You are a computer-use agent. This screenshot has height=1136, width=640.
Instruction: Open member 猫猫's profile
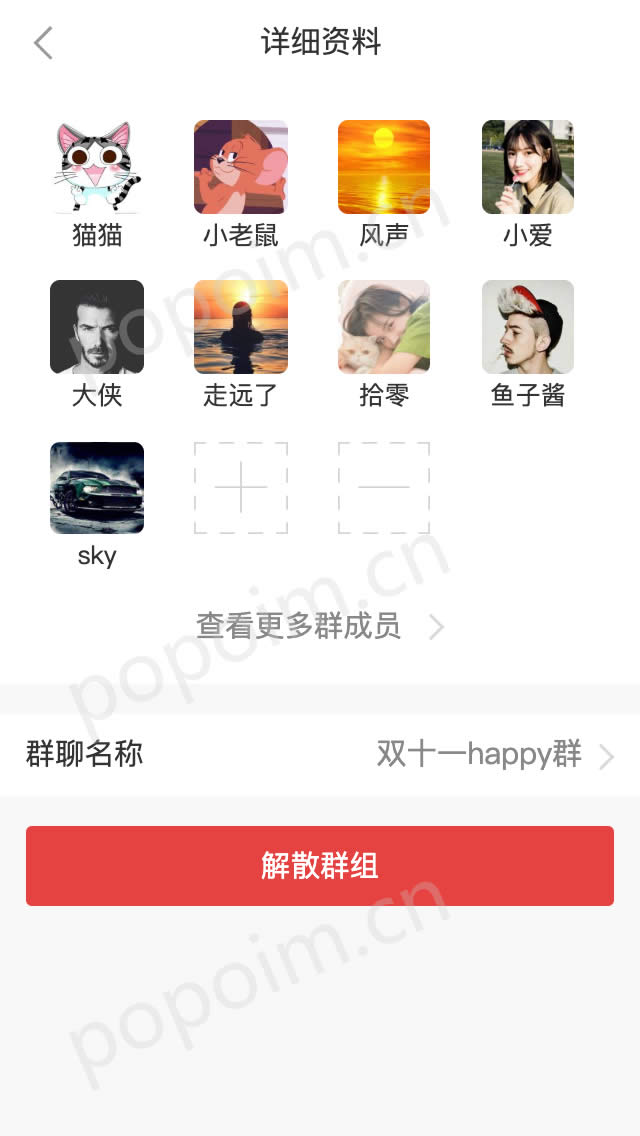[97, 167]
